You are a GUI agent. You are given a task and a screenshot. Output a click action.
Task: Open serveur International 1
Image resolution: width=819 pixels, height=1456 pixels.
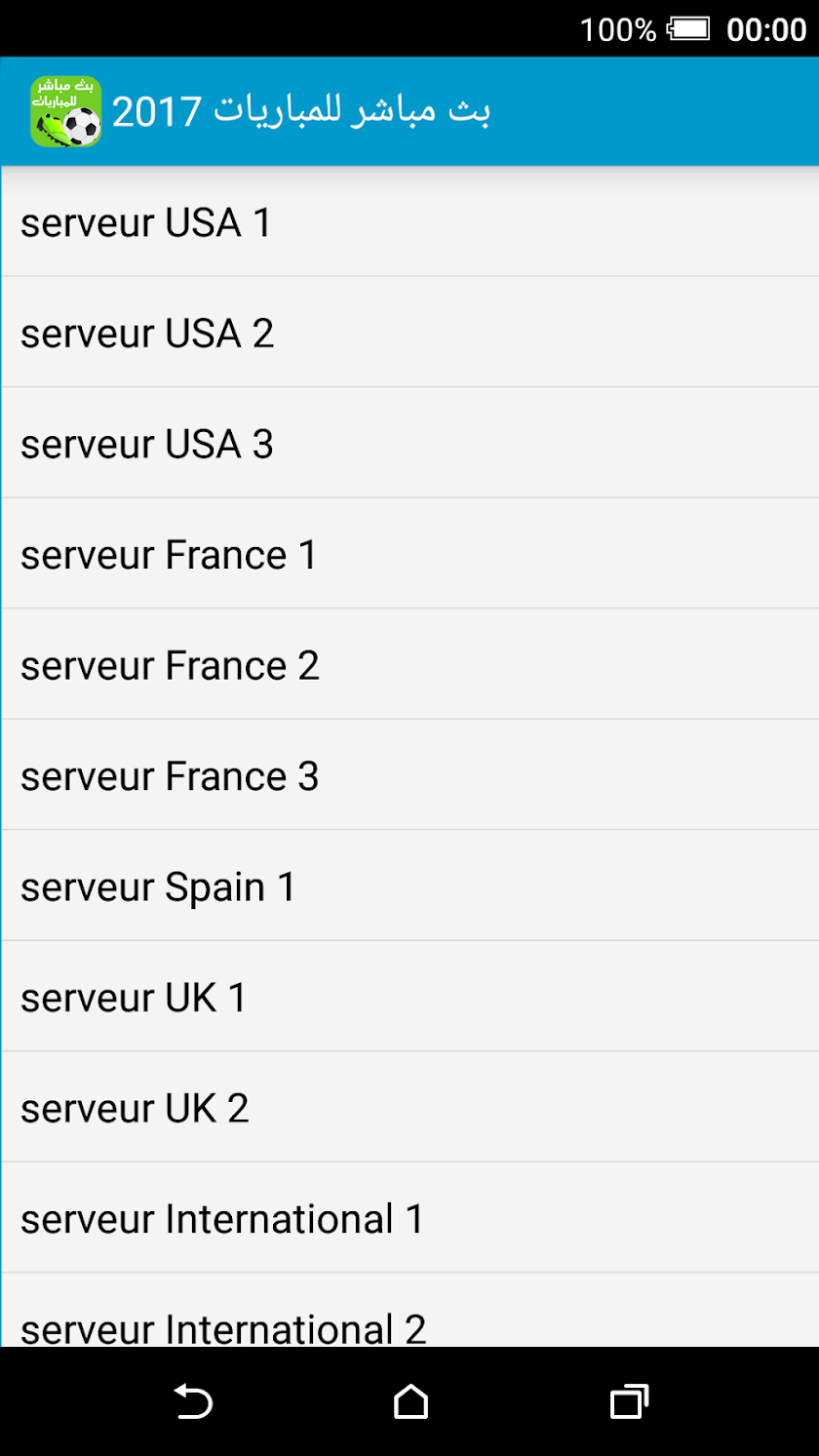(409, 1217)
